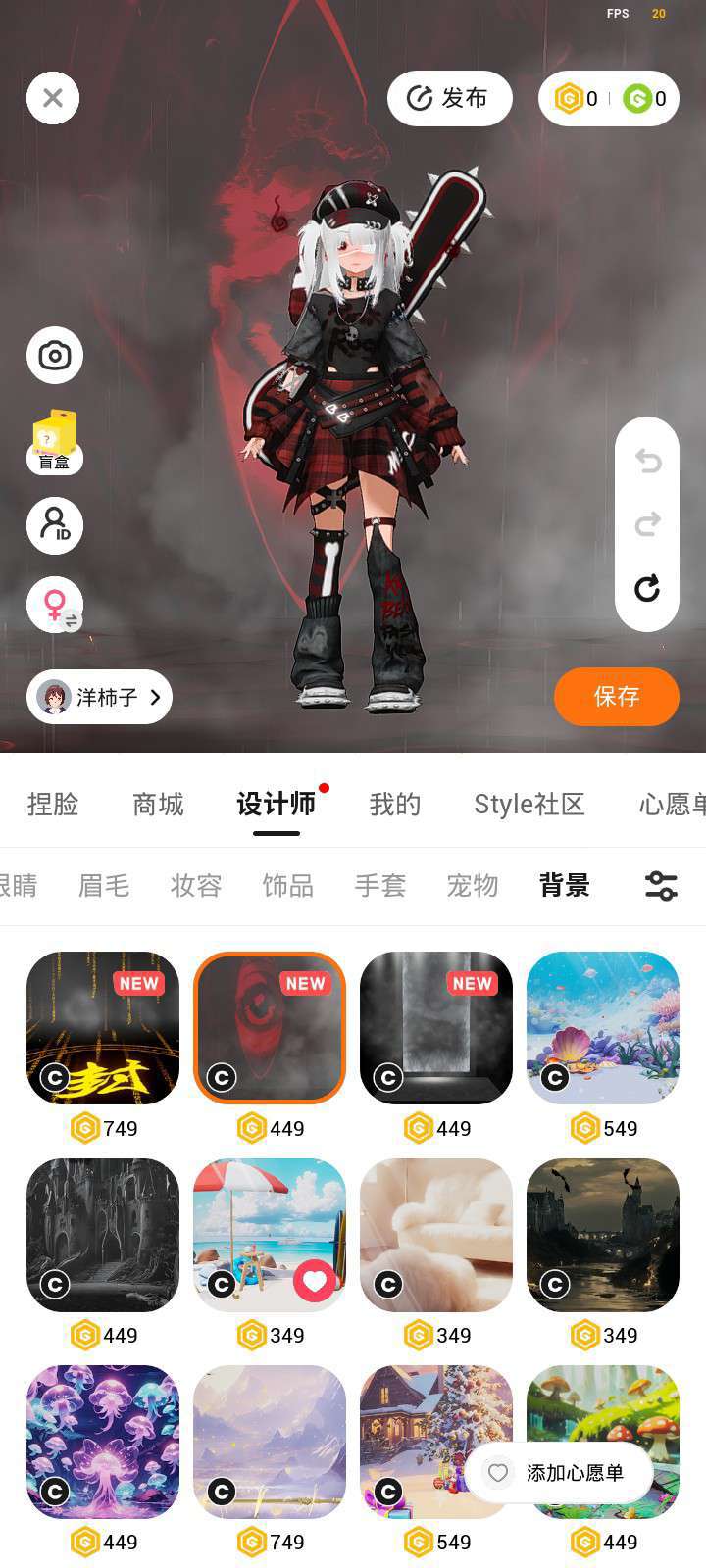Image resolution: width=706 pixels, height=1568 pixels.
Task: Switch to the 捏脸 tab
Action: 53,805
